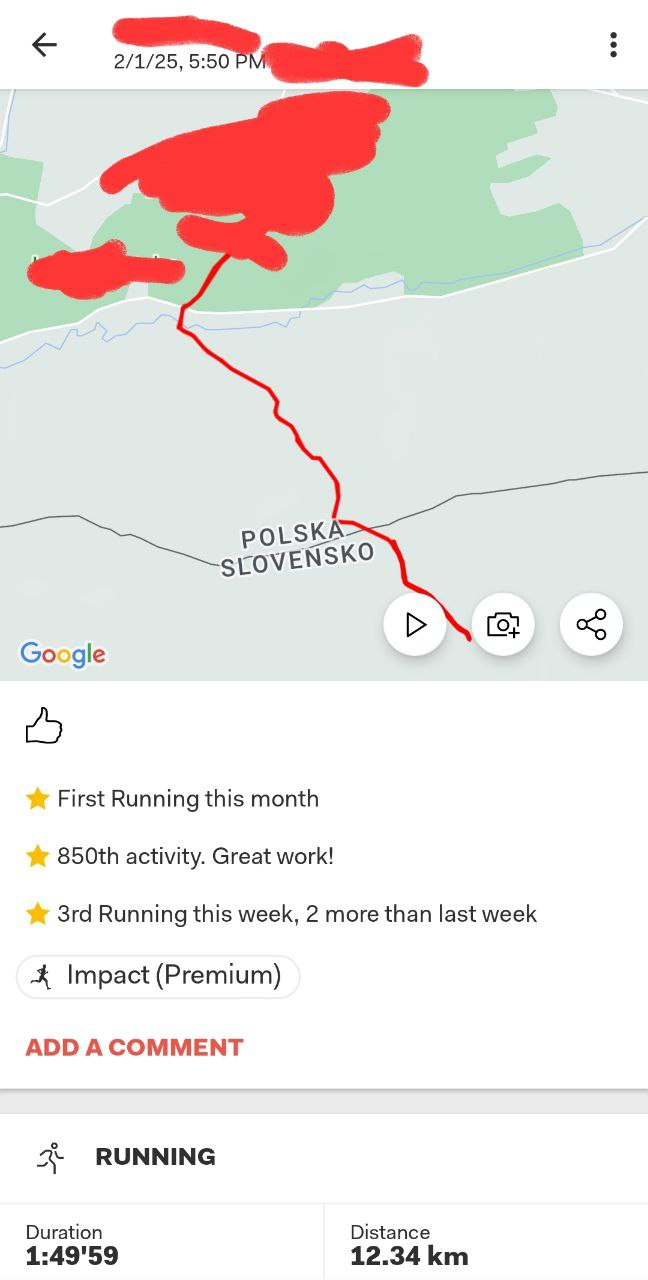Play the route animation on map
Screen dimensions: 648x1280
click(x=415, y=625)
